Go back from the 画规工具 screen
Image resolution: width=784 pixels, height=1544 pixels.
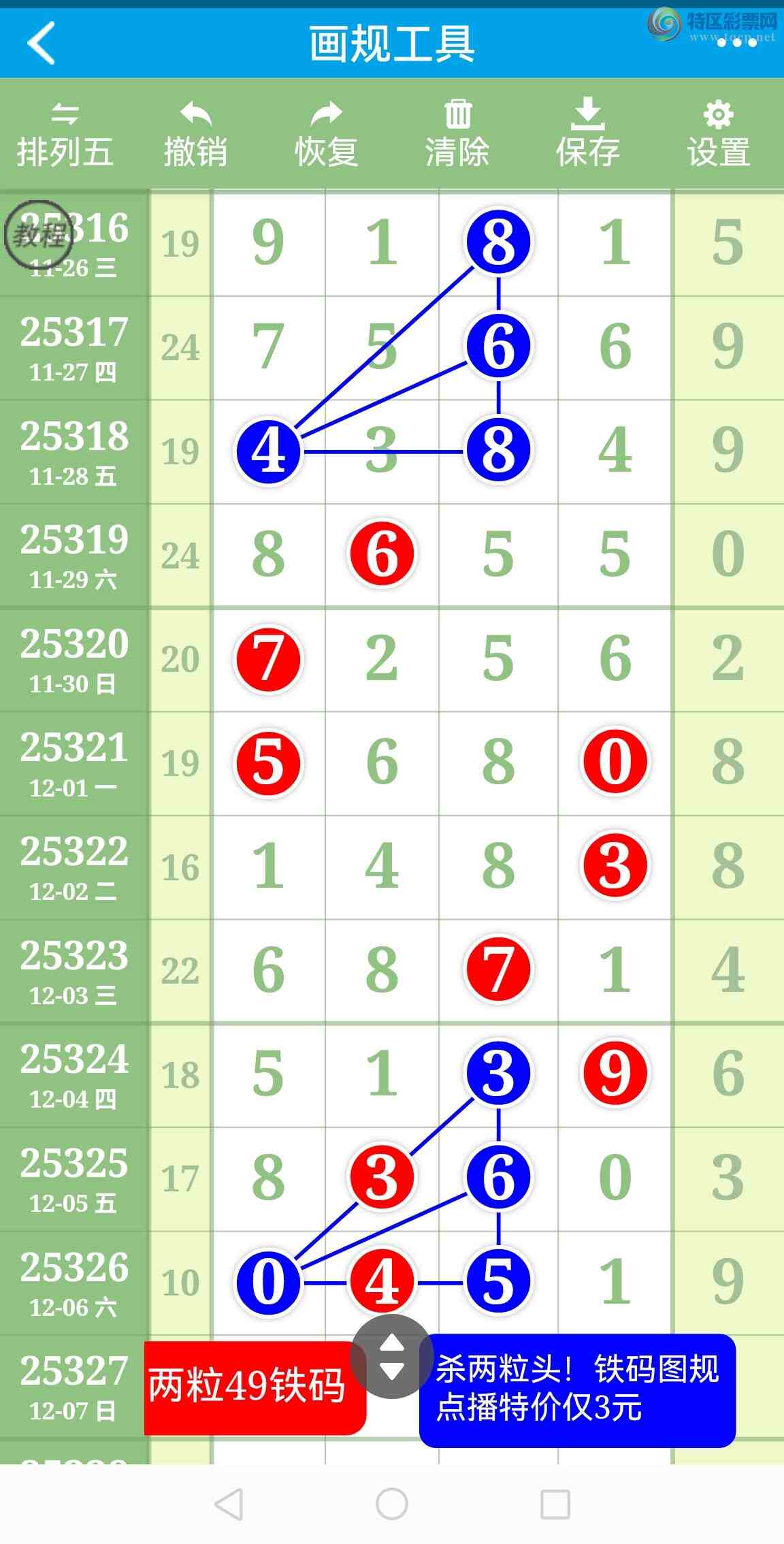[41, 43]
